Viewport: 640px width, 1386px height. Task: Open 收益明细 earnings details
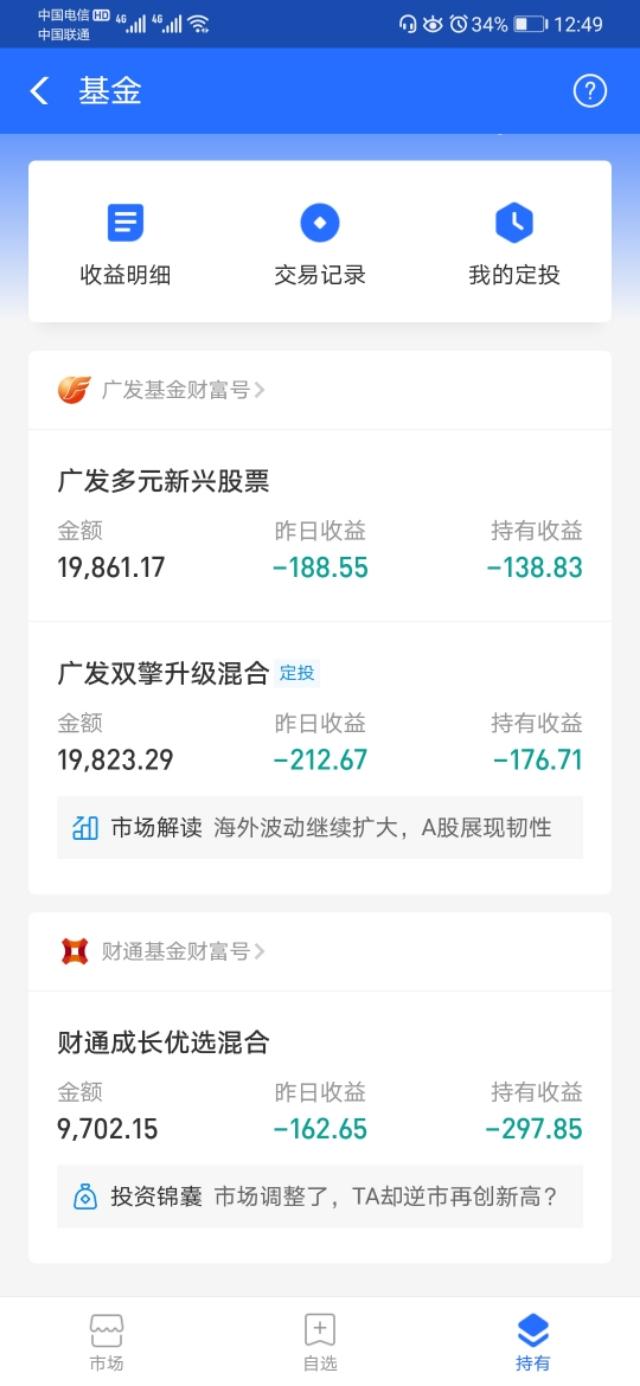coord(125,245)
